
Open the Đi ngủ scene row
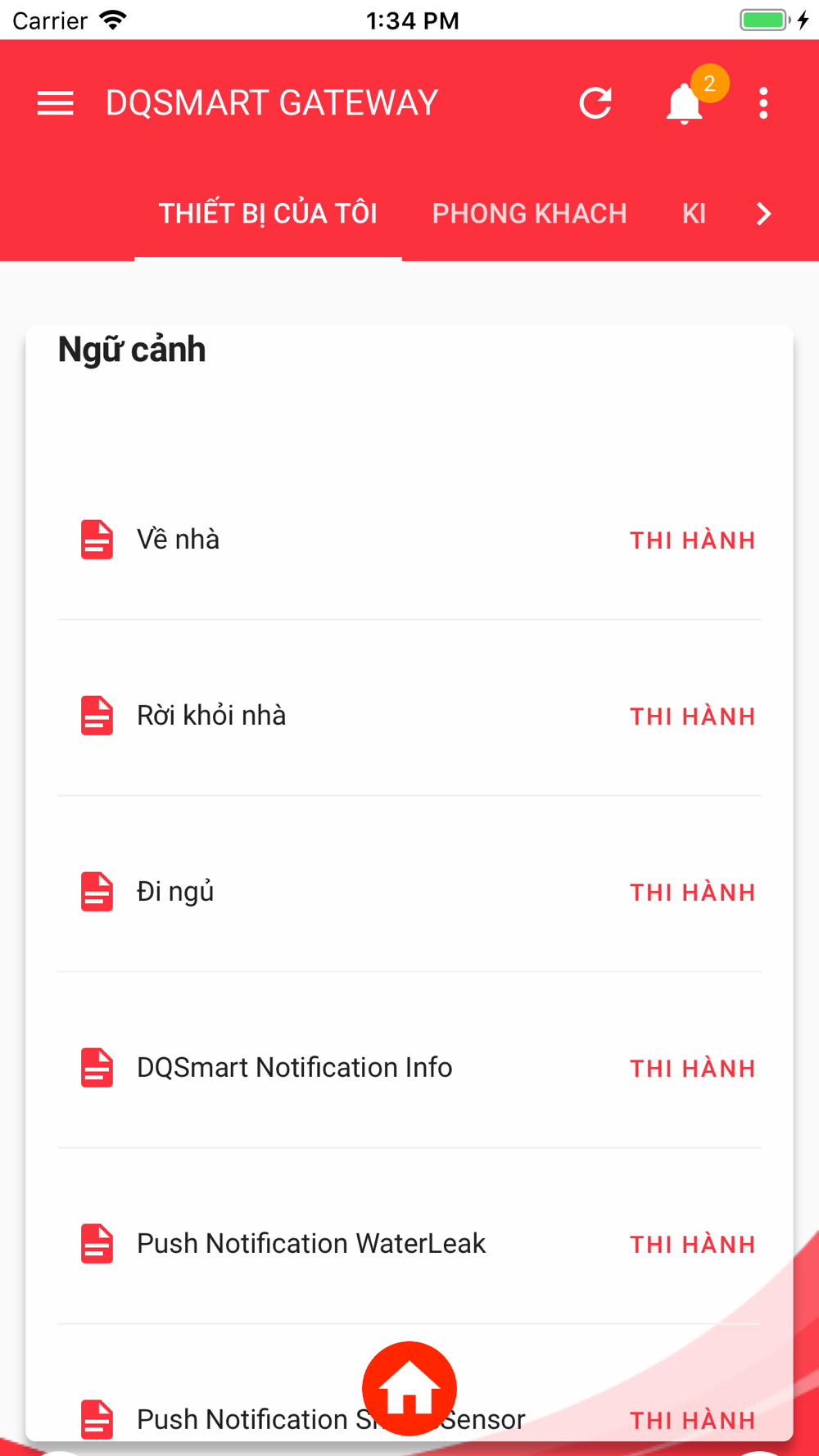click(409, 892)
